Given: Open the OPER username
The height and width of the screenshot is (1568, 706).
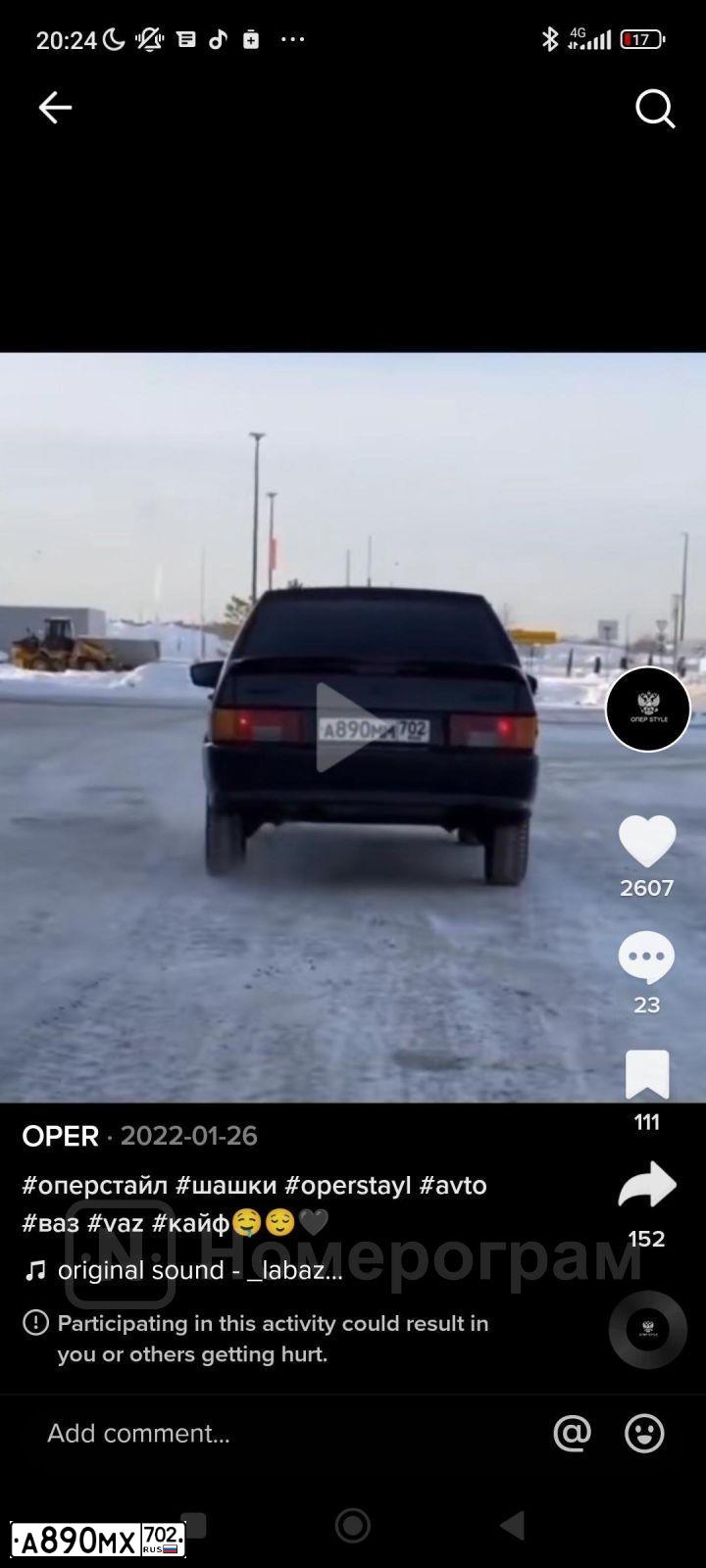Looking at the screenshot, I should 61,1136.
